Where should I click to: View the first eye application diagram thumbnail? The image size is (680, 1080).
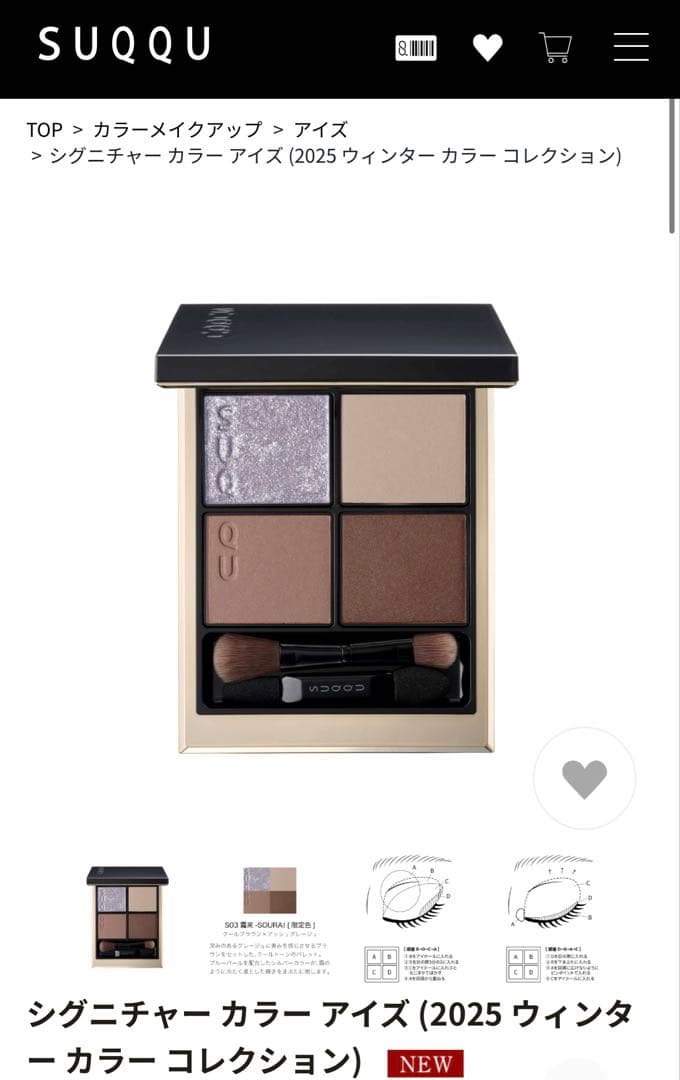[x=411, y=916]
